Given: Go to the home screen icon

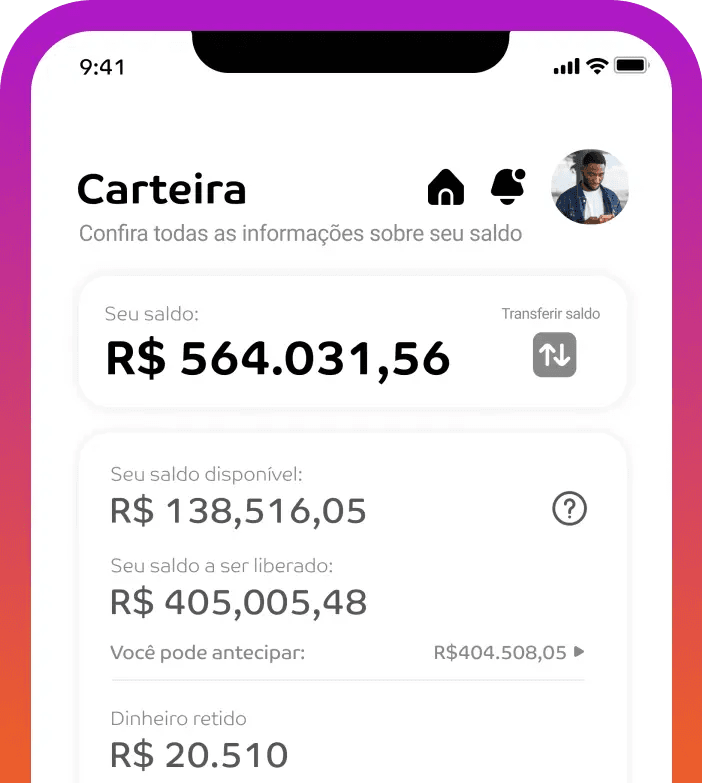Looking at the screenshot, I should click(446, 187).
